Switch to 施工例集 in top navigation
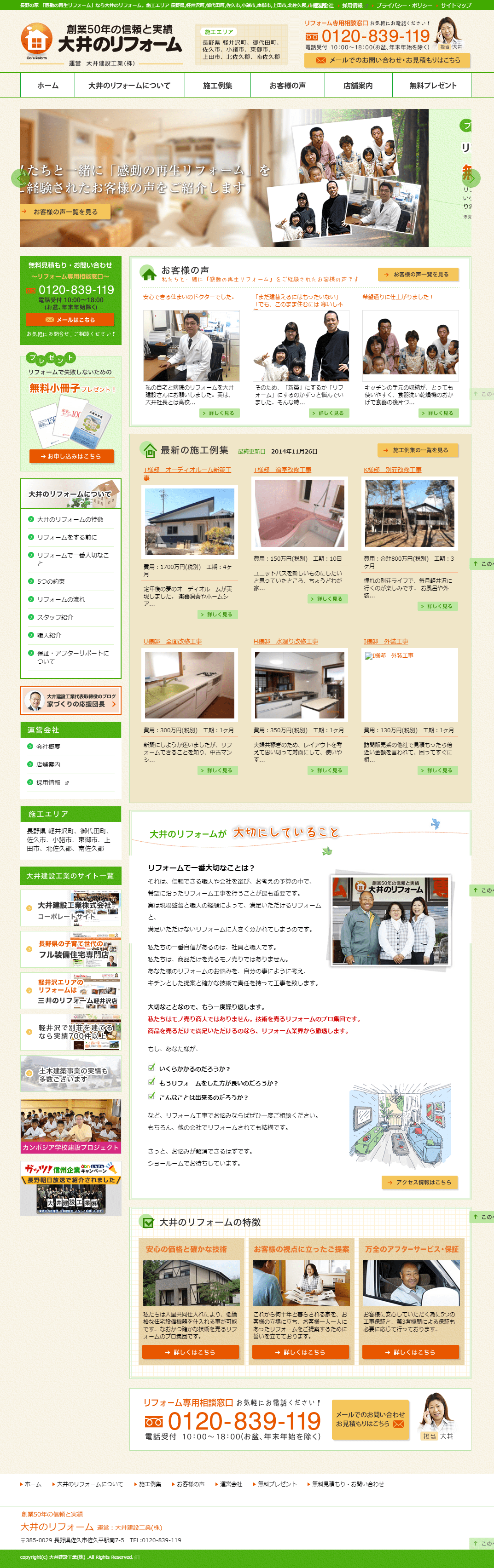 coord(217,86)
